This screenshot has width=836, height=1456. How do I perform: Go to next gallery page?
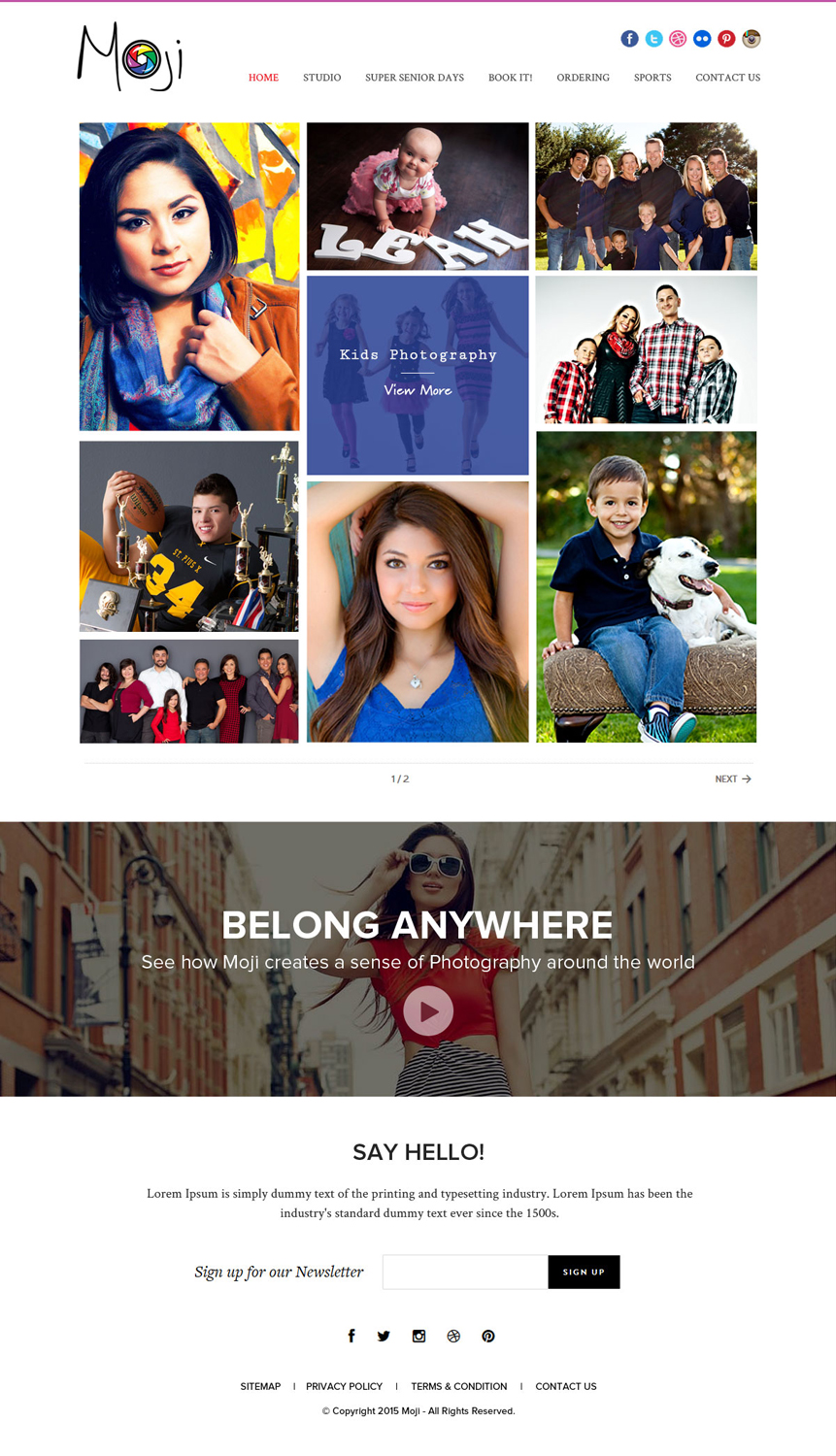click(x=733, y=778)
